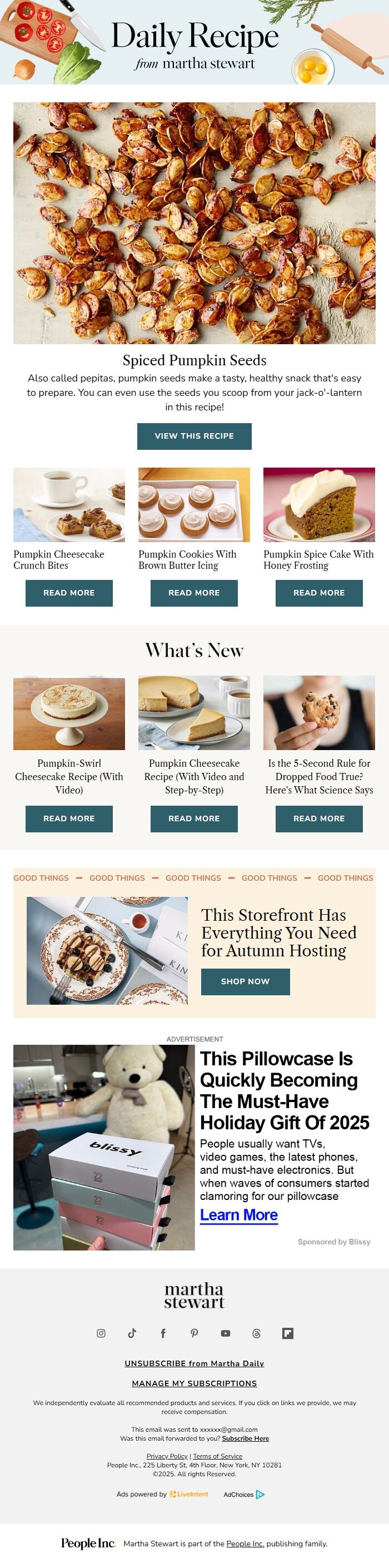Visit the Facebook page icon
Image resolution: width=389 pixels, height=1568 pixels.
click(x=163, y=1333)
